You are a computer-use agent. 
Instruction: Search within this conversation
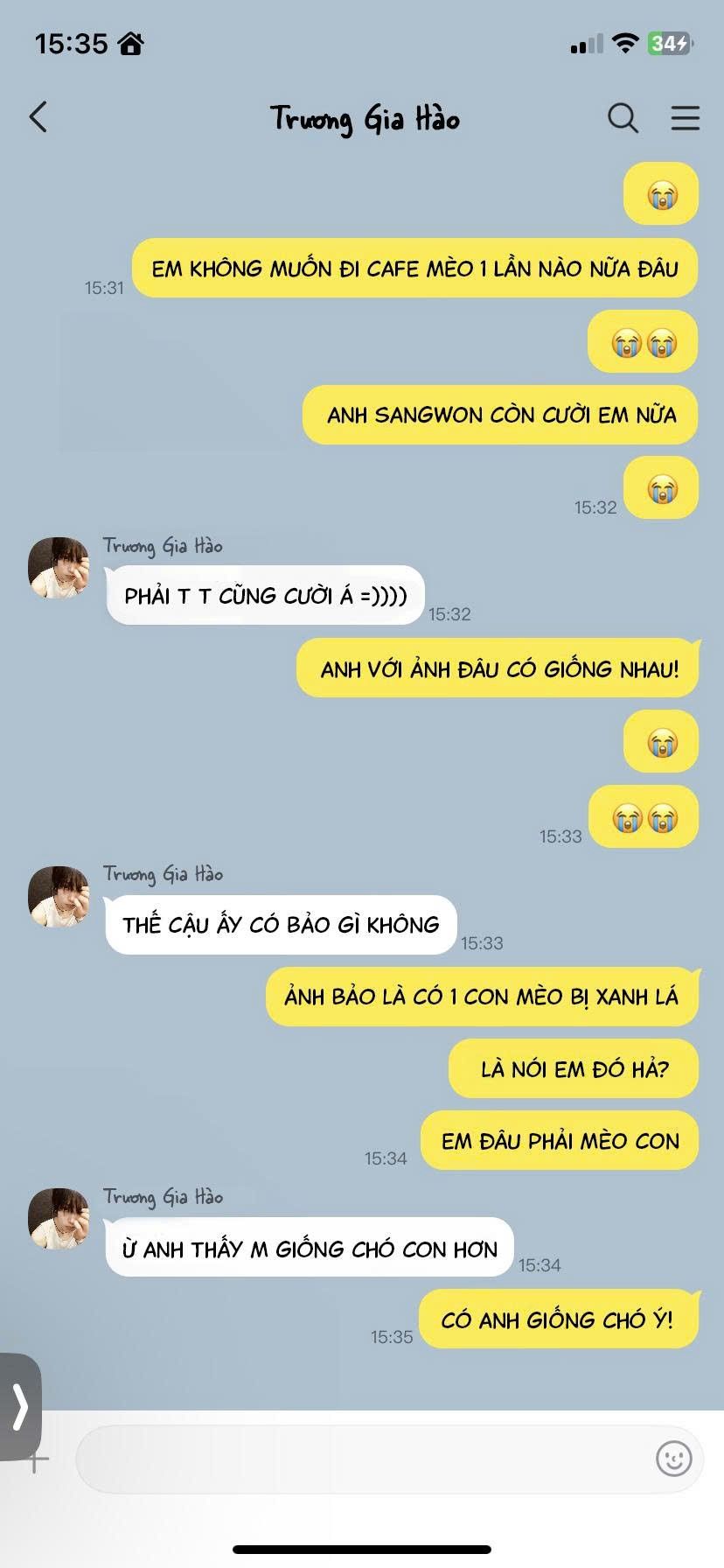point(623,118)
